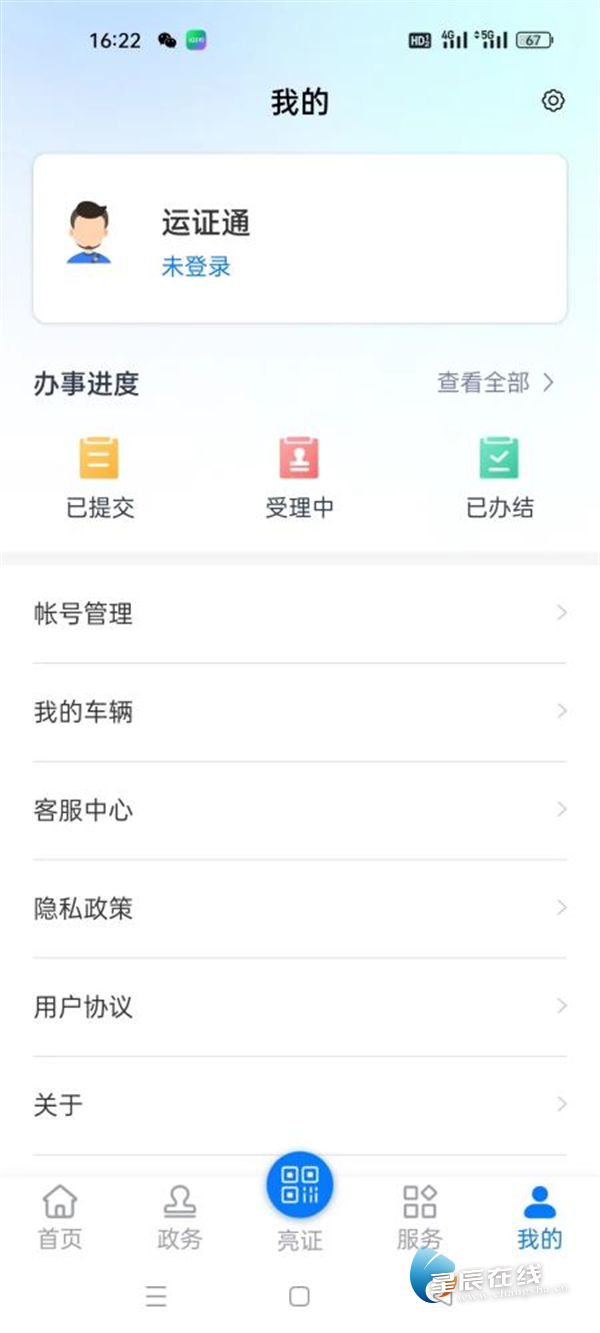600x1333 pixels.
Task: View 已提交 submitted items
Action: click(100, 478)
